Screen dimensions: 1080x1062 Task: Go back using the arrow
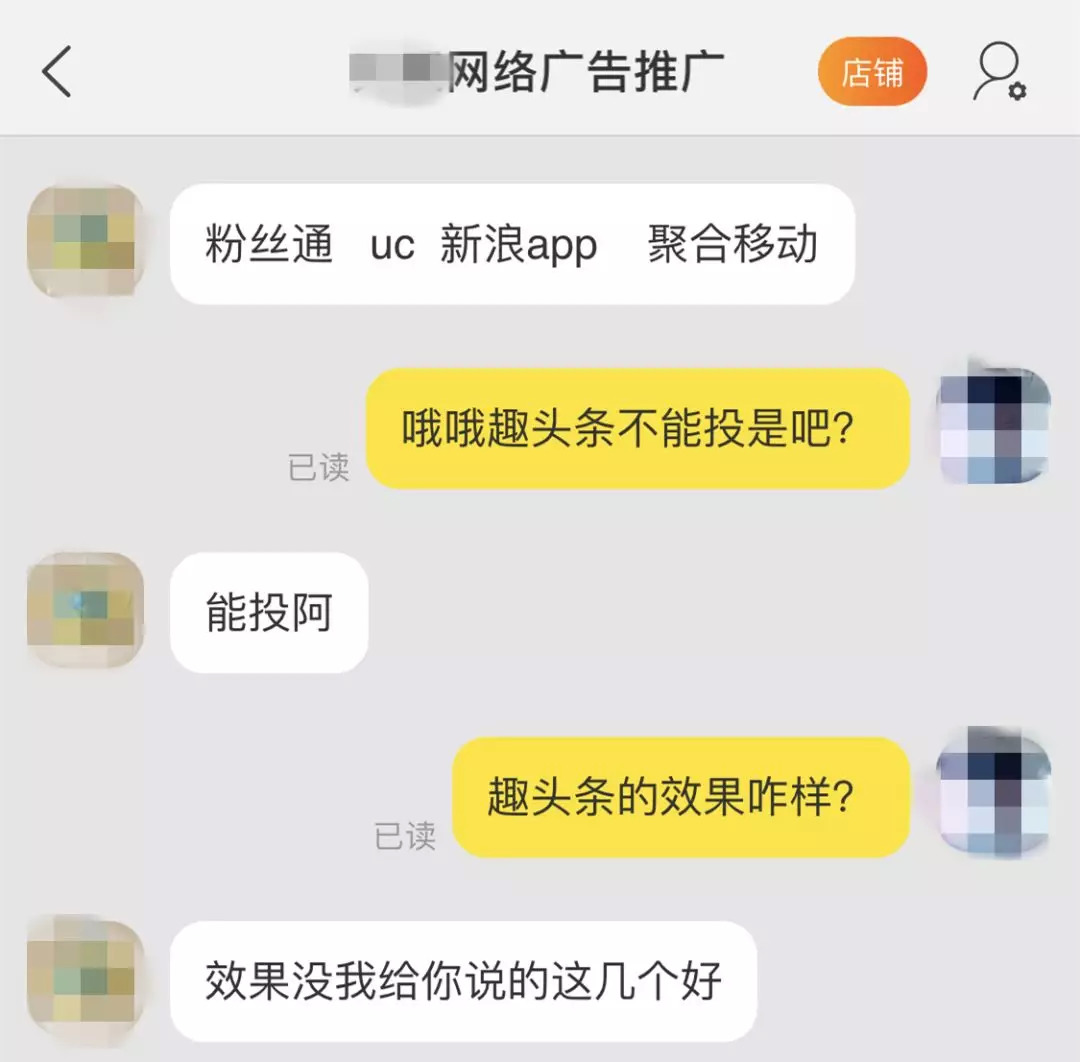tap(57, 72)
